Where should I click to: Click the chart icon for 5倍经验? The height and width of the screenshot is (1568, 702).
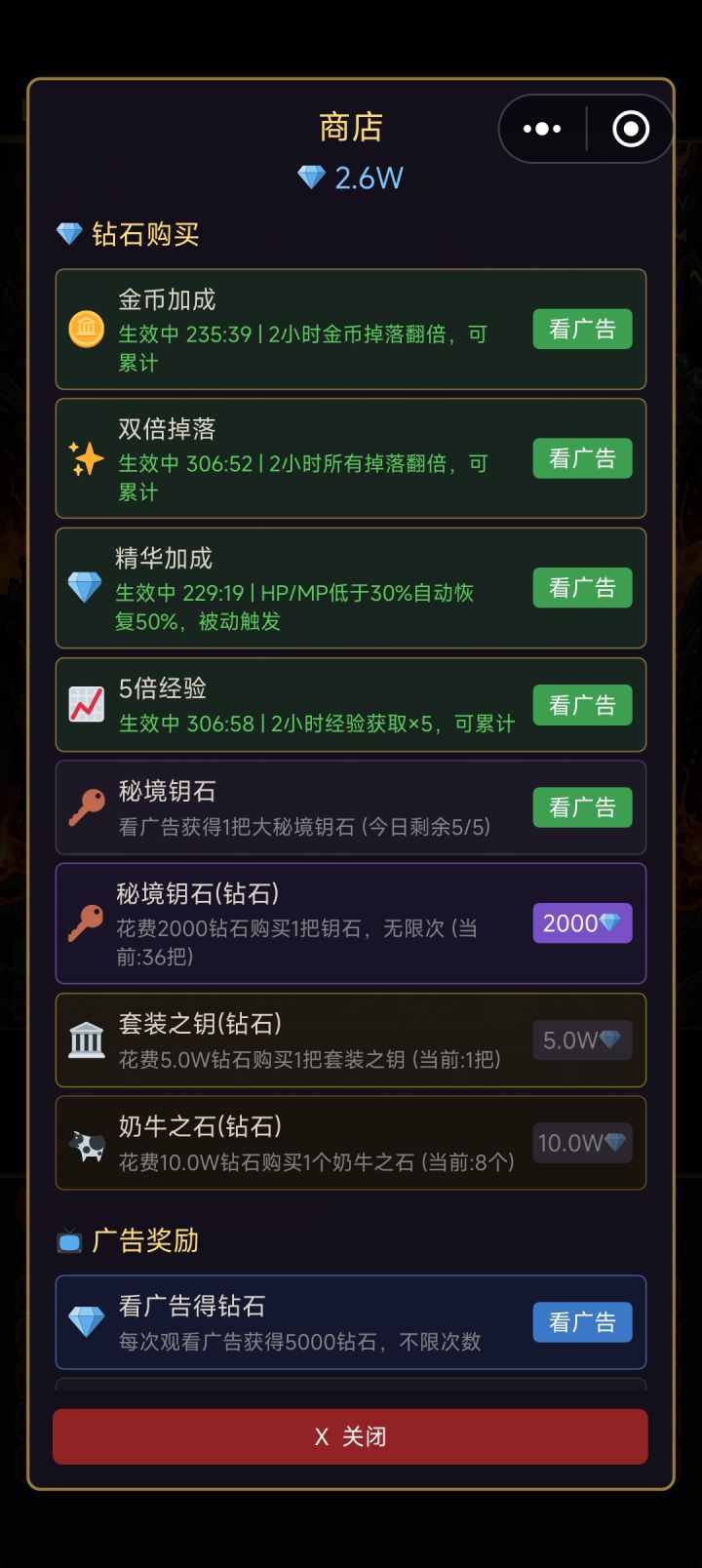(x=86, y=705)
